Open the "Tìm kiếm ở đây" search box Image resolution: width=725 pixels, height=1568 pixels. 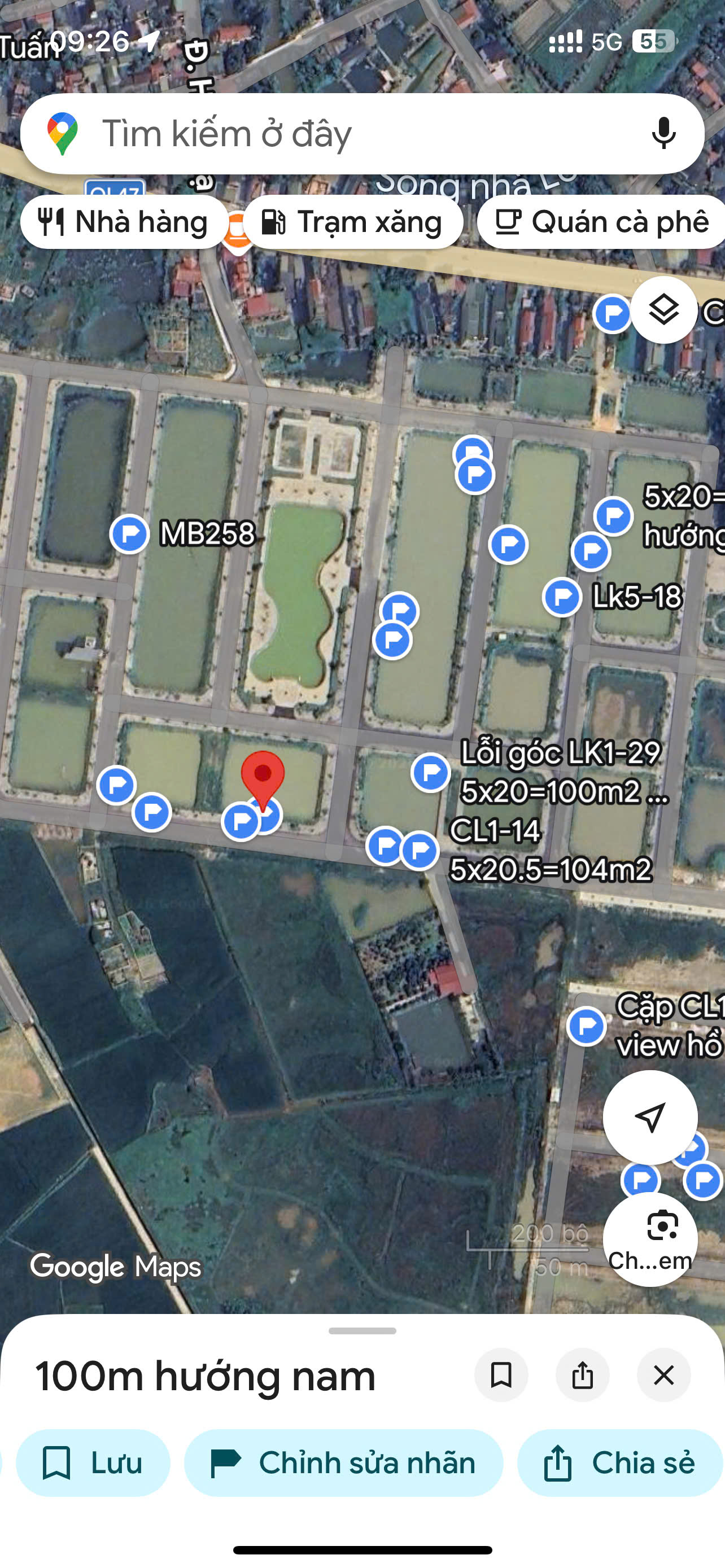(x=362, y=133)
